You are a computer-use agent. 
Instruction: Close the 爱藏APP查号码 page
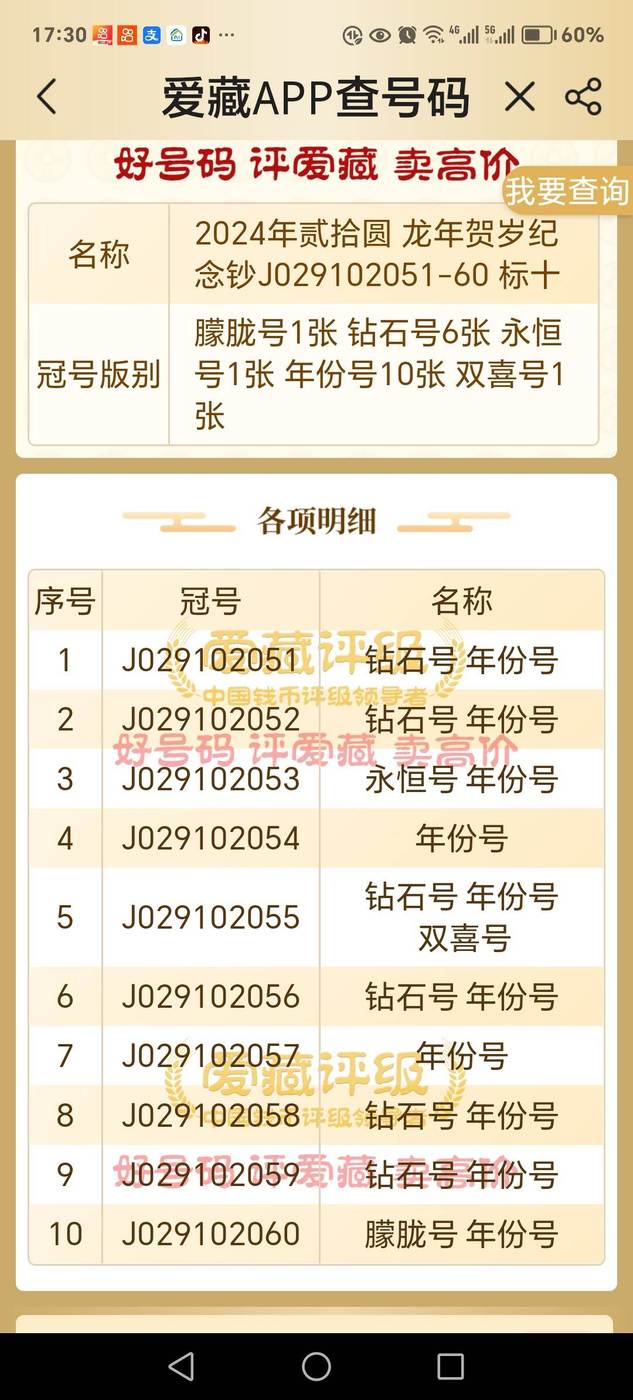pyautogui.click(x=519, y=97)
